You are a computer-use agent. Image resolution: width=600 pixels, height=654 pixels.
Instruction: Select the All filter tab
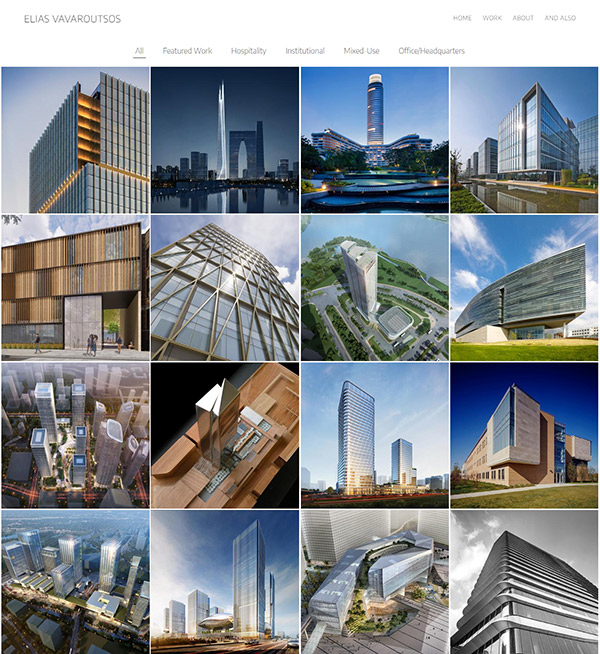(139, 50)
